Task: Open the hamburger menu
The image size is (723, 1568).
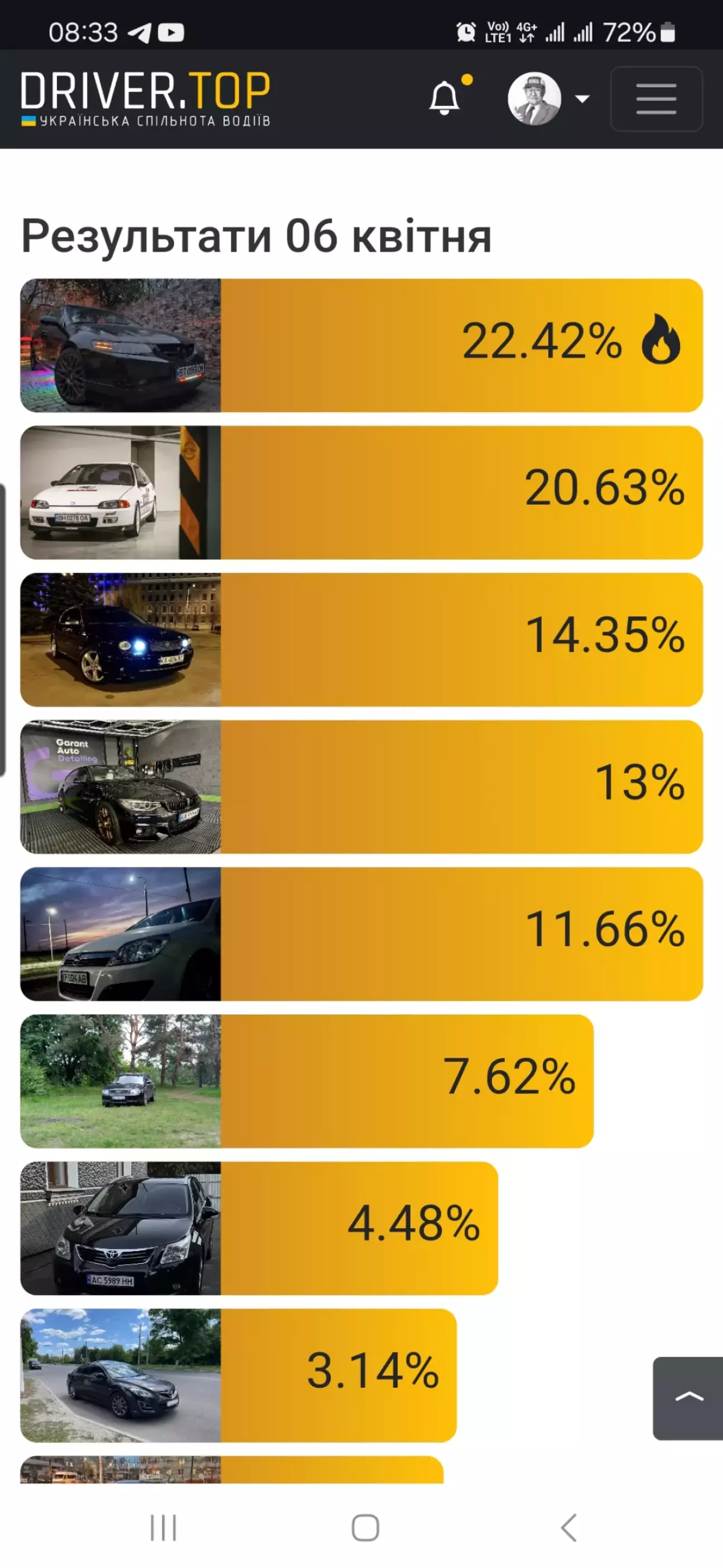Action: tap(656, 99)
